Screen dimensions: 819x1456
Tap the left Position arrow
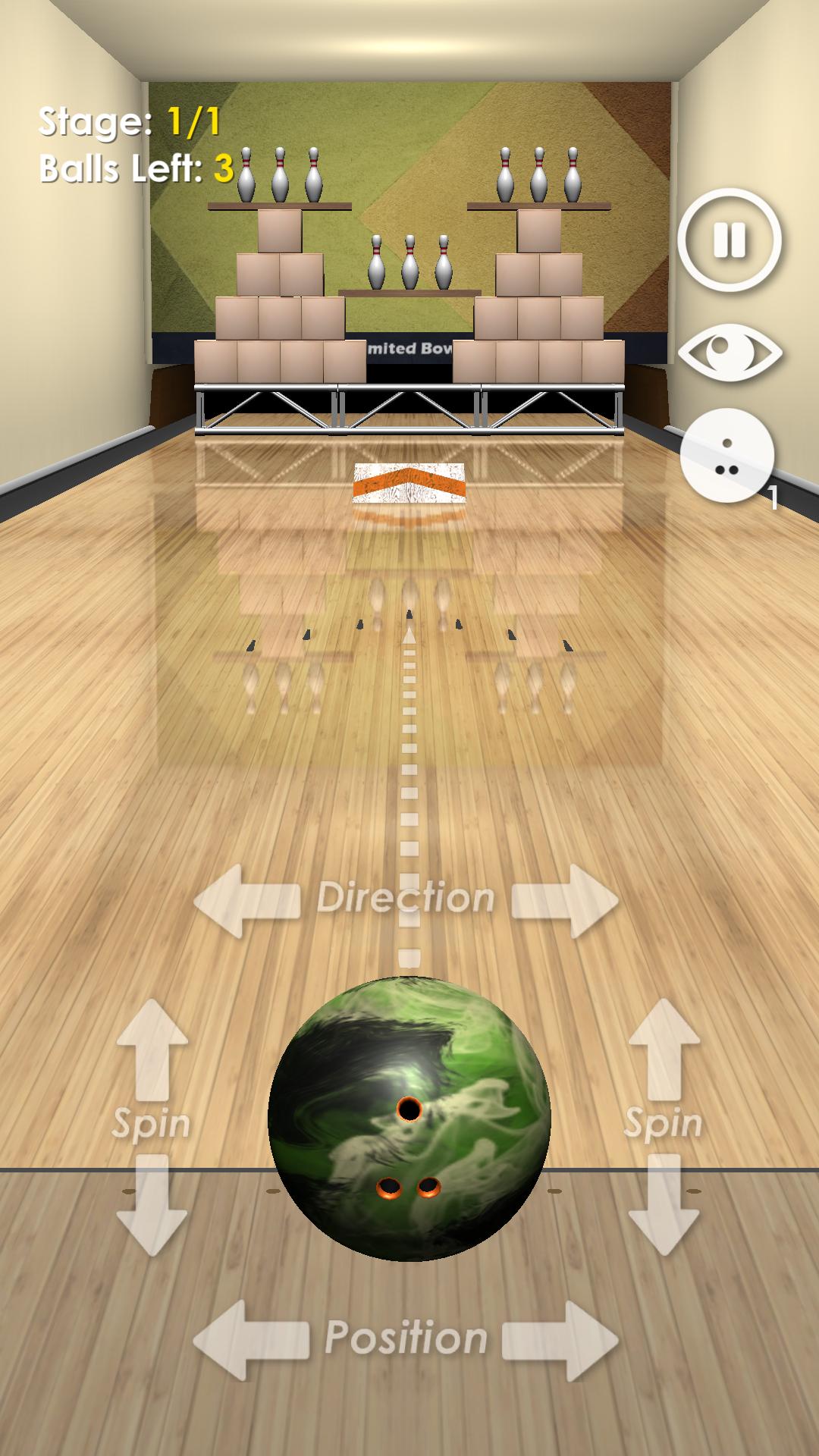(x=251, y=1339)
